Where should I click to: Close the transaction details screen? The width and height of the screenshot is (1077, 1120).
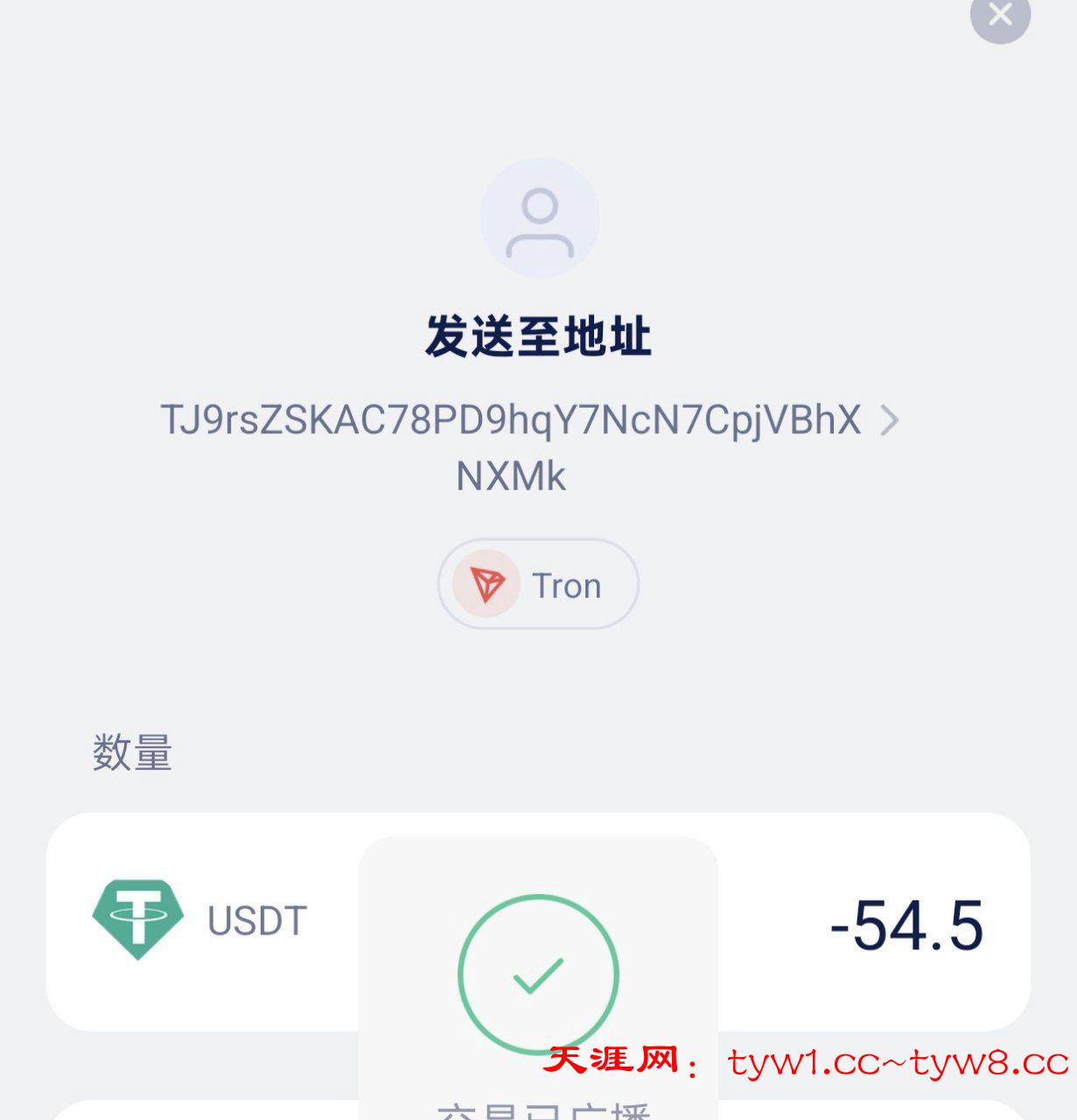pos(1000,15)
